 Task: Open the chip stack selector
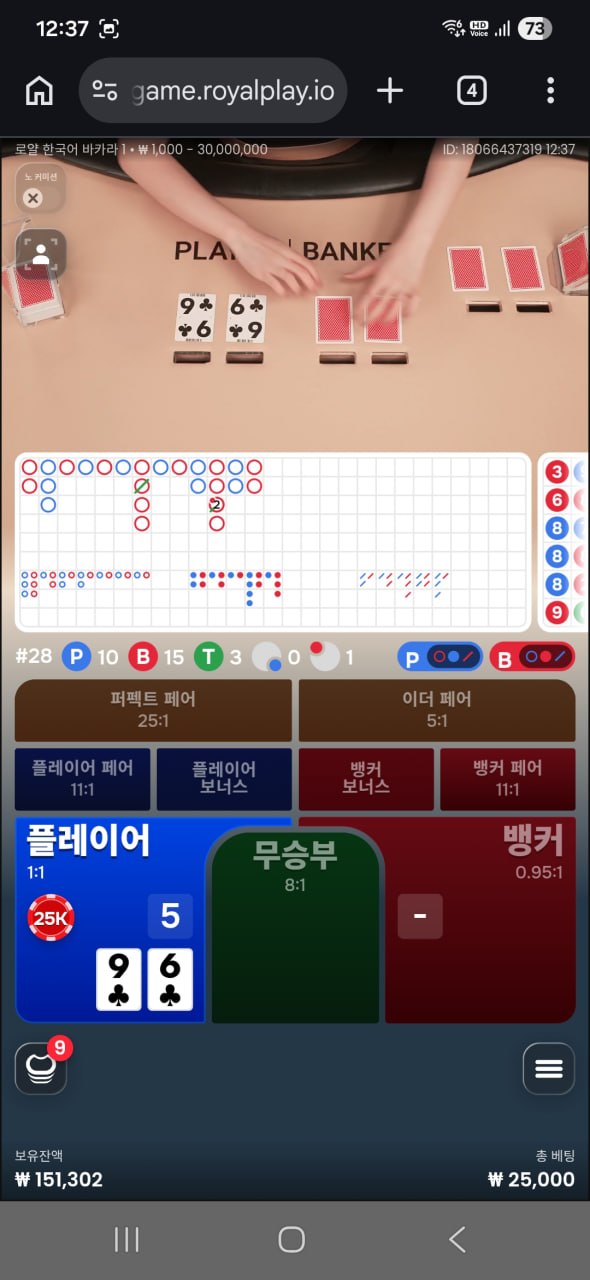coord(41,1068)
